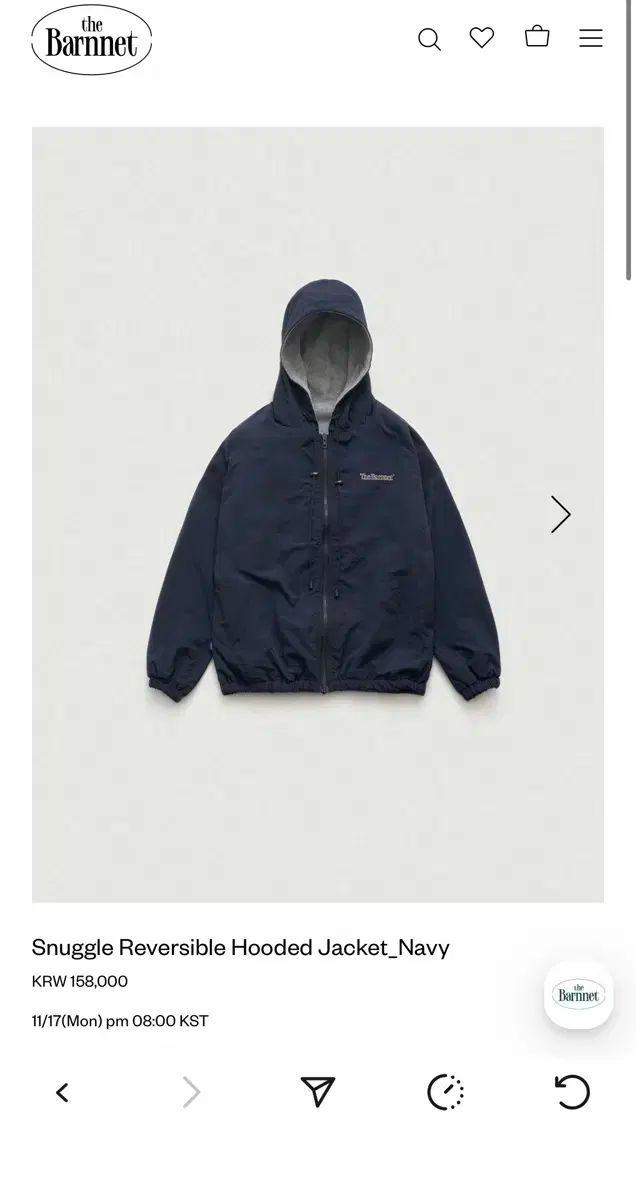636x1200 pixels.
Task: Open the Barnnet floating chat button
Action: click(578, 994)
